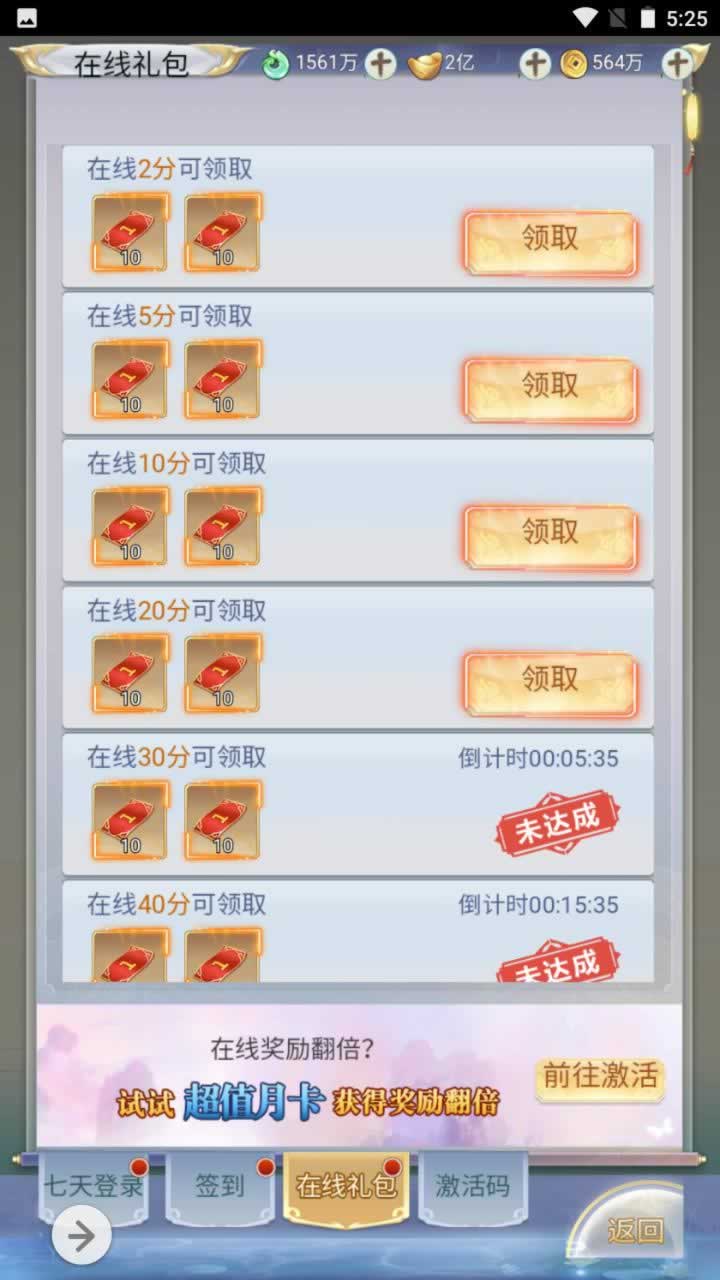The width and height of the screenshot is (720, 1280).
Task: Tap 返回 to go back
Action: 634,1231
